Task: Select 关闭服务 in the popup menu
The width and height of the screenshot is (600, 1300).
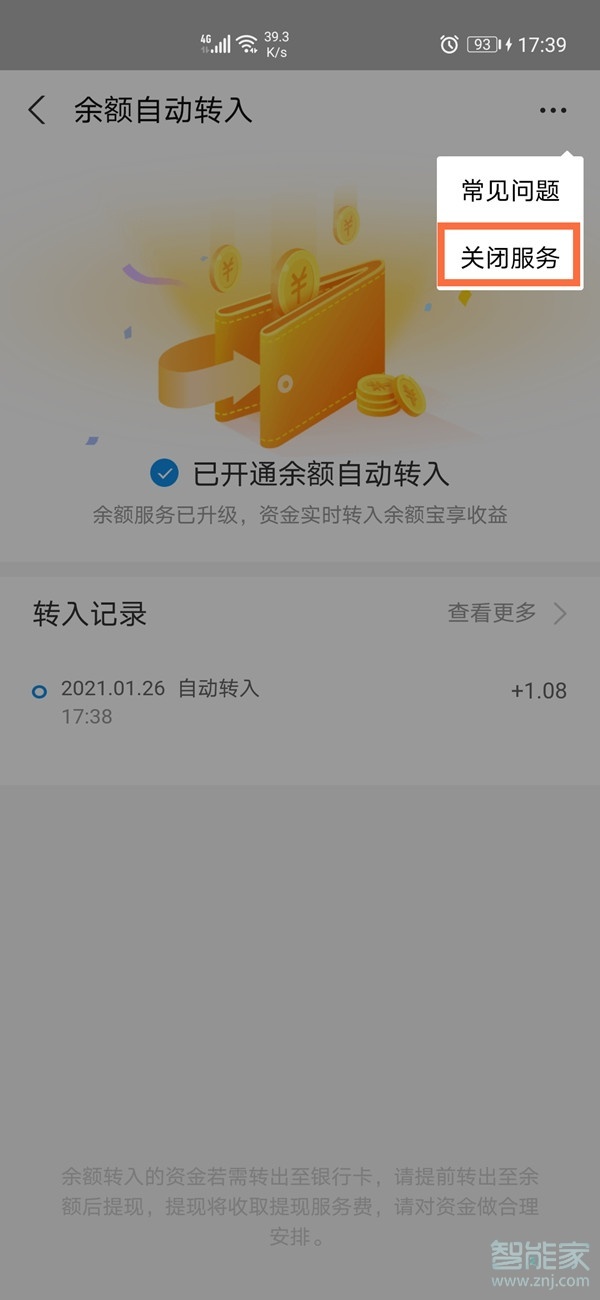Action: (x=510, y=258)
